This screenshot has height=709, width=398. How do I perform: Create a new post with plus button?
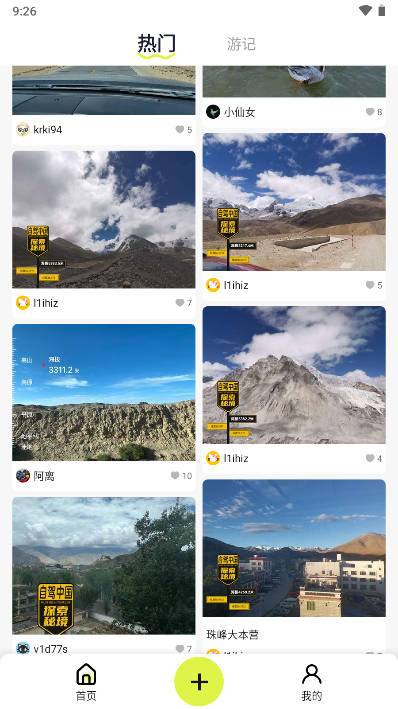(x=199, y=681)
